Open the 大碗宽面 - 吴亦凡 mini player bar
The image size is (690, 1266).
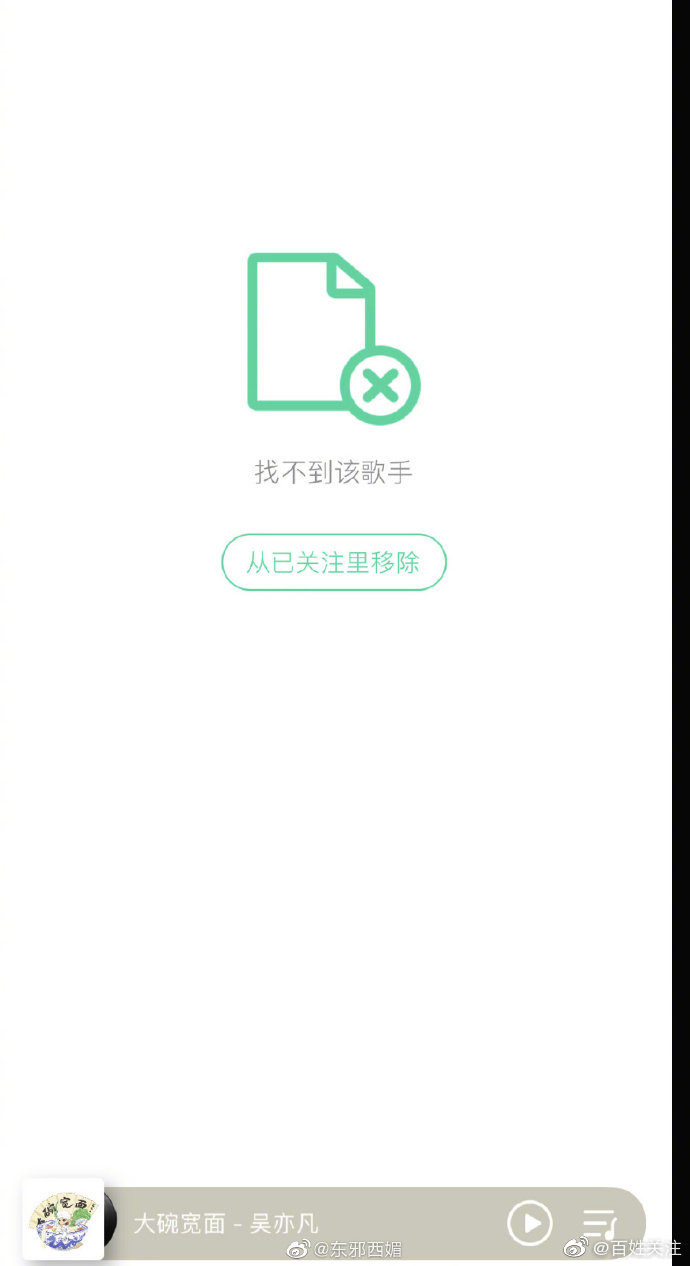[334, 1223]
